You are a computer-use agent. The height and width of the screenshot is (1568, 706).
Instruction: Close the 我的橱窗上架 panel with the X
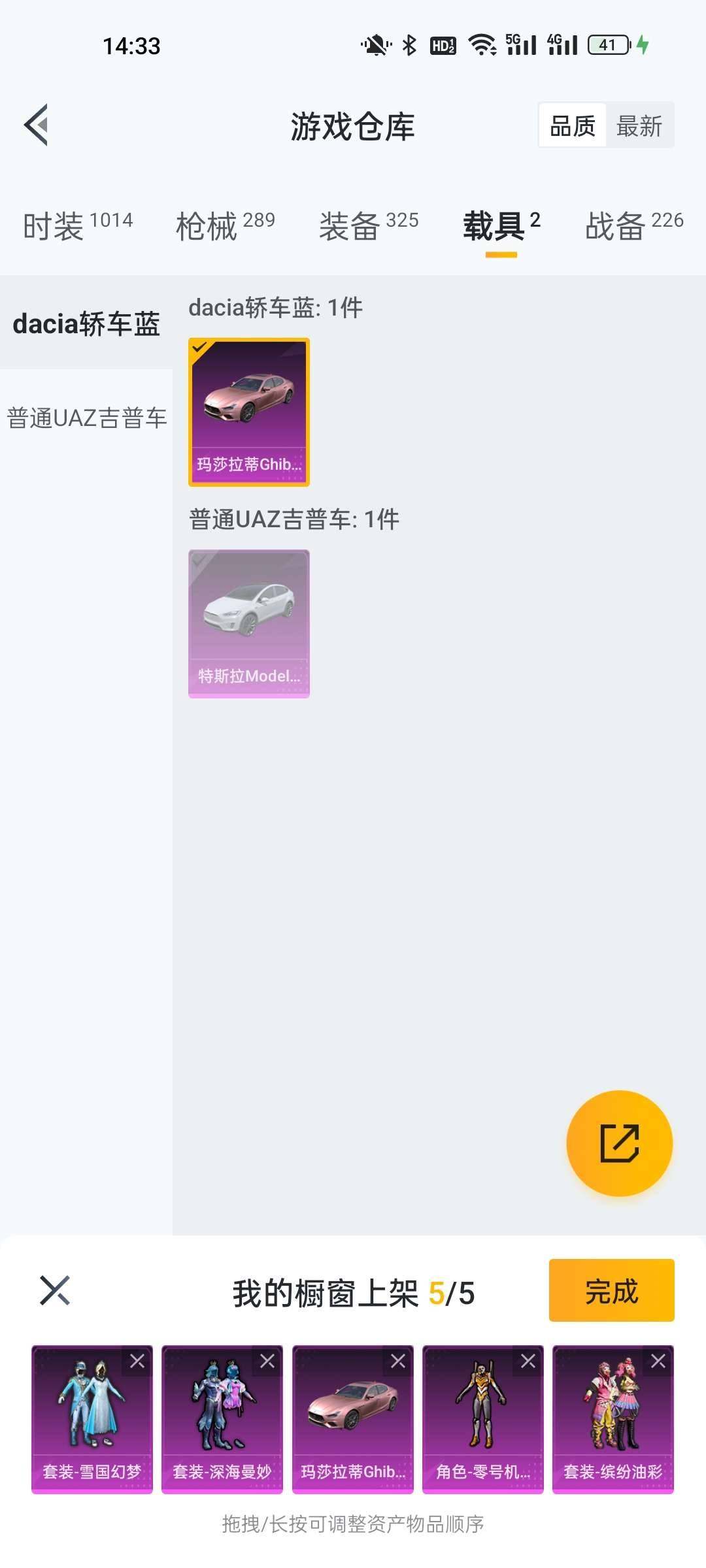click(x=55, y=1290)
